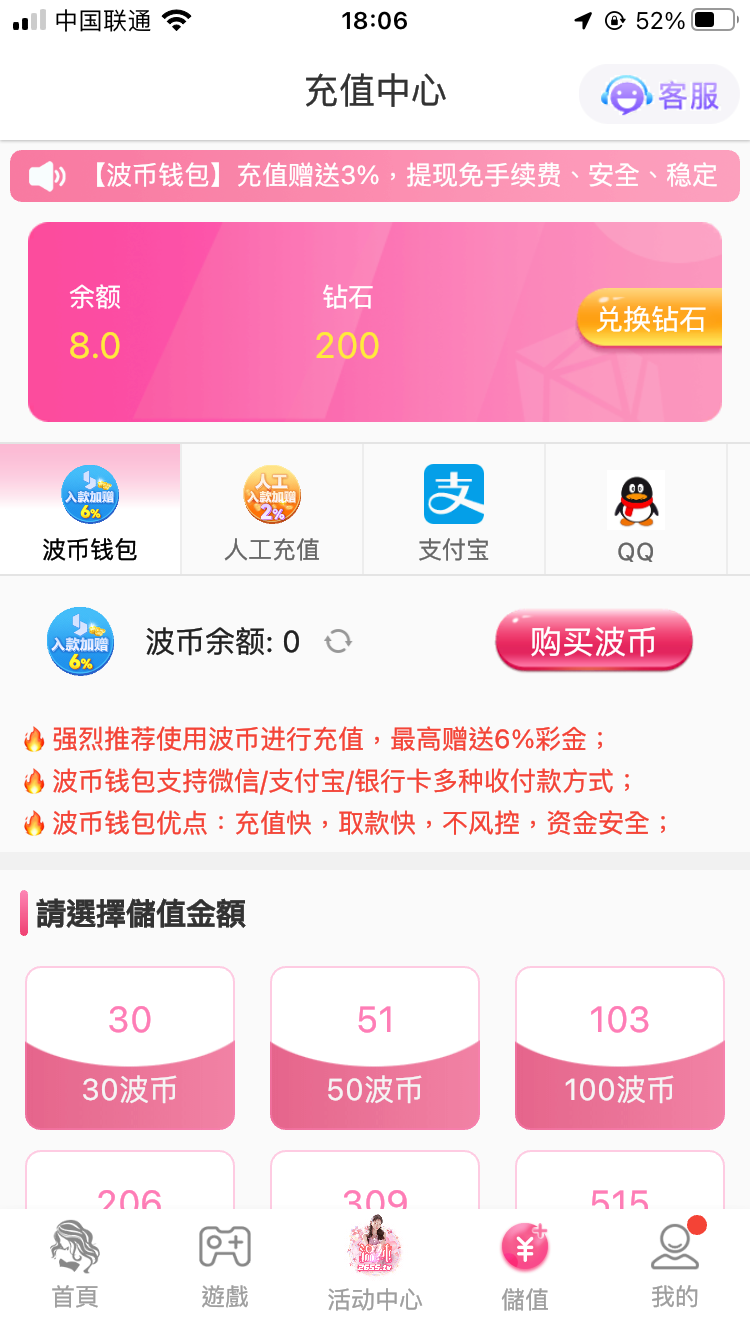Select QQ payment method
The image size is (750, 1334).
(635, 510)
